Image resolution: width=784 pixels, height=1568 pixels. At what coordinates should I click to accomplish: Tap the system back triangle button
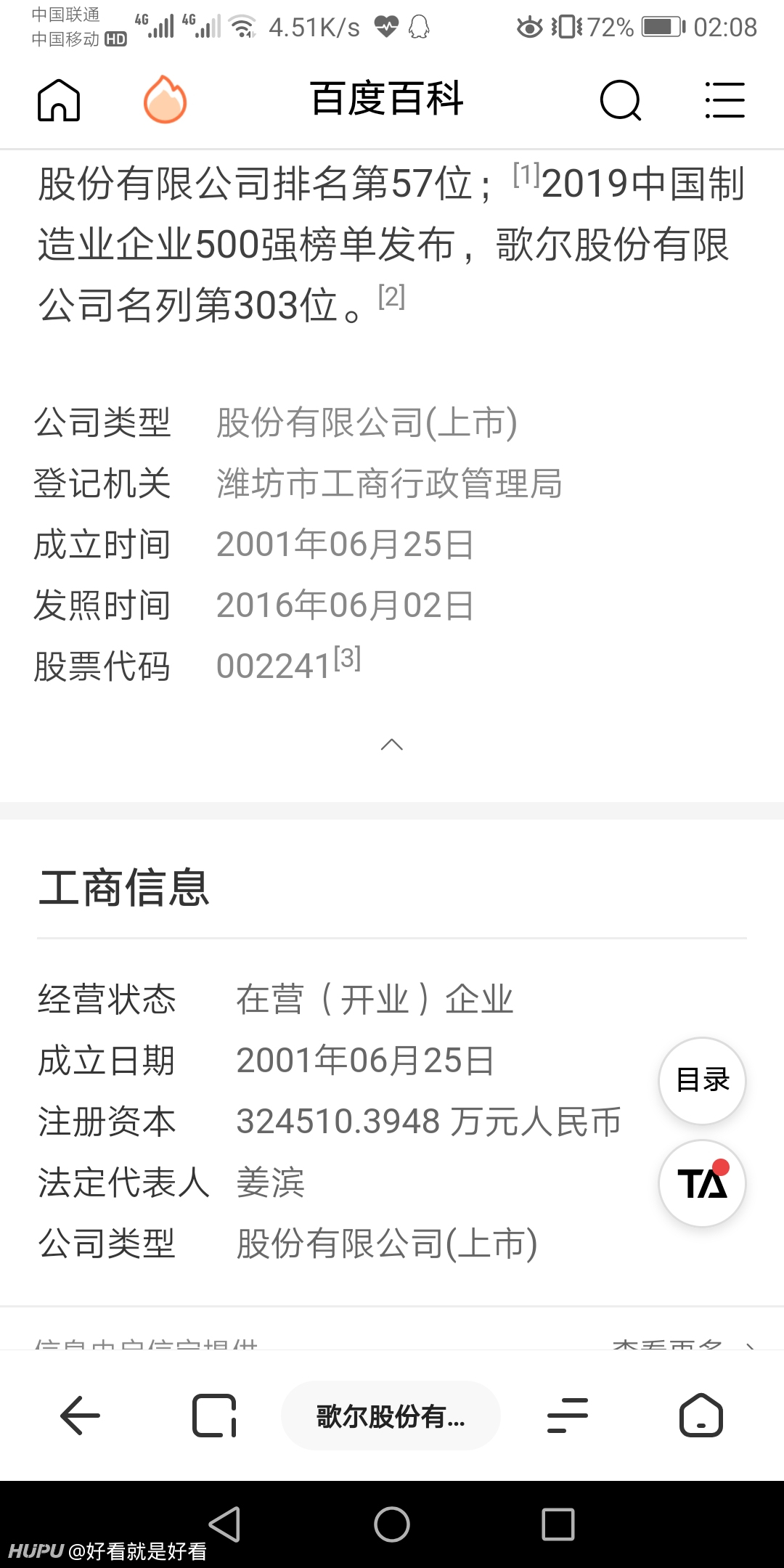pos(225,1524)
